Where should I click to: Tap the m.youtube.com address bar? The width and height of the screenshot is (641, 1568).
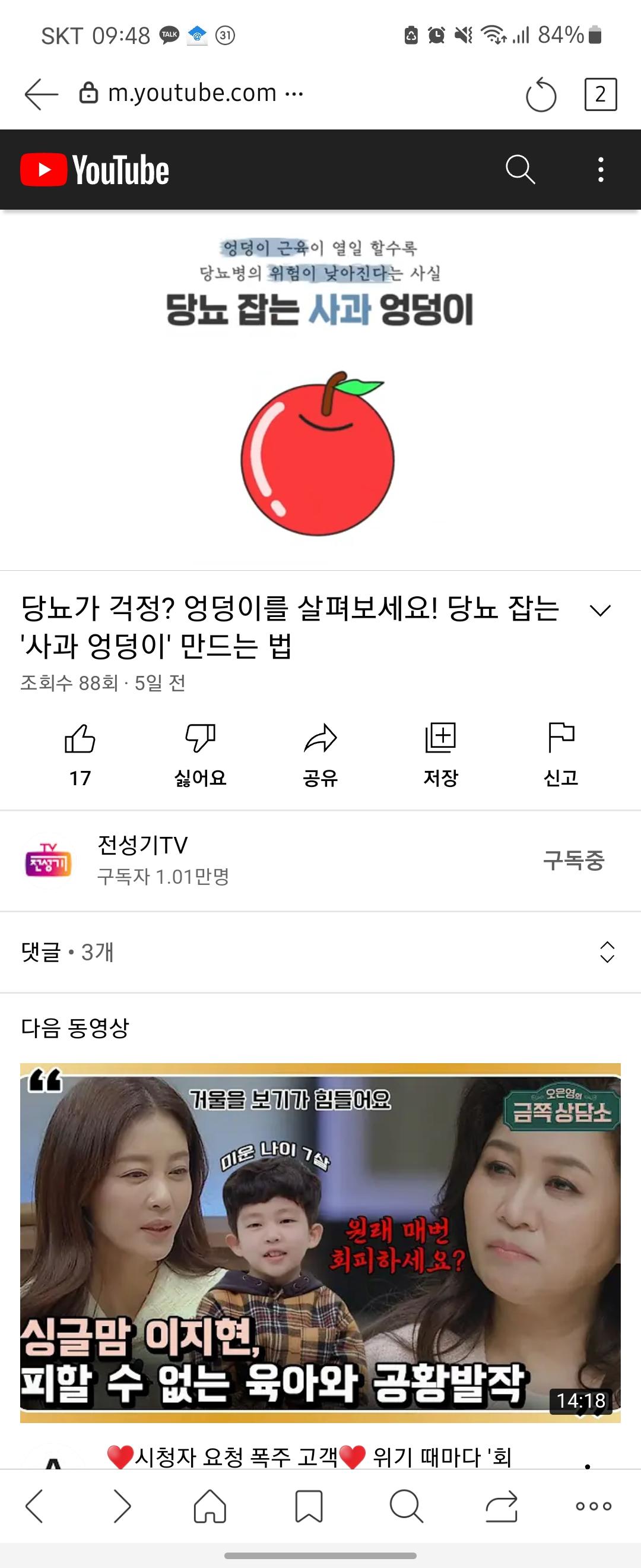[x=192, y=94]
